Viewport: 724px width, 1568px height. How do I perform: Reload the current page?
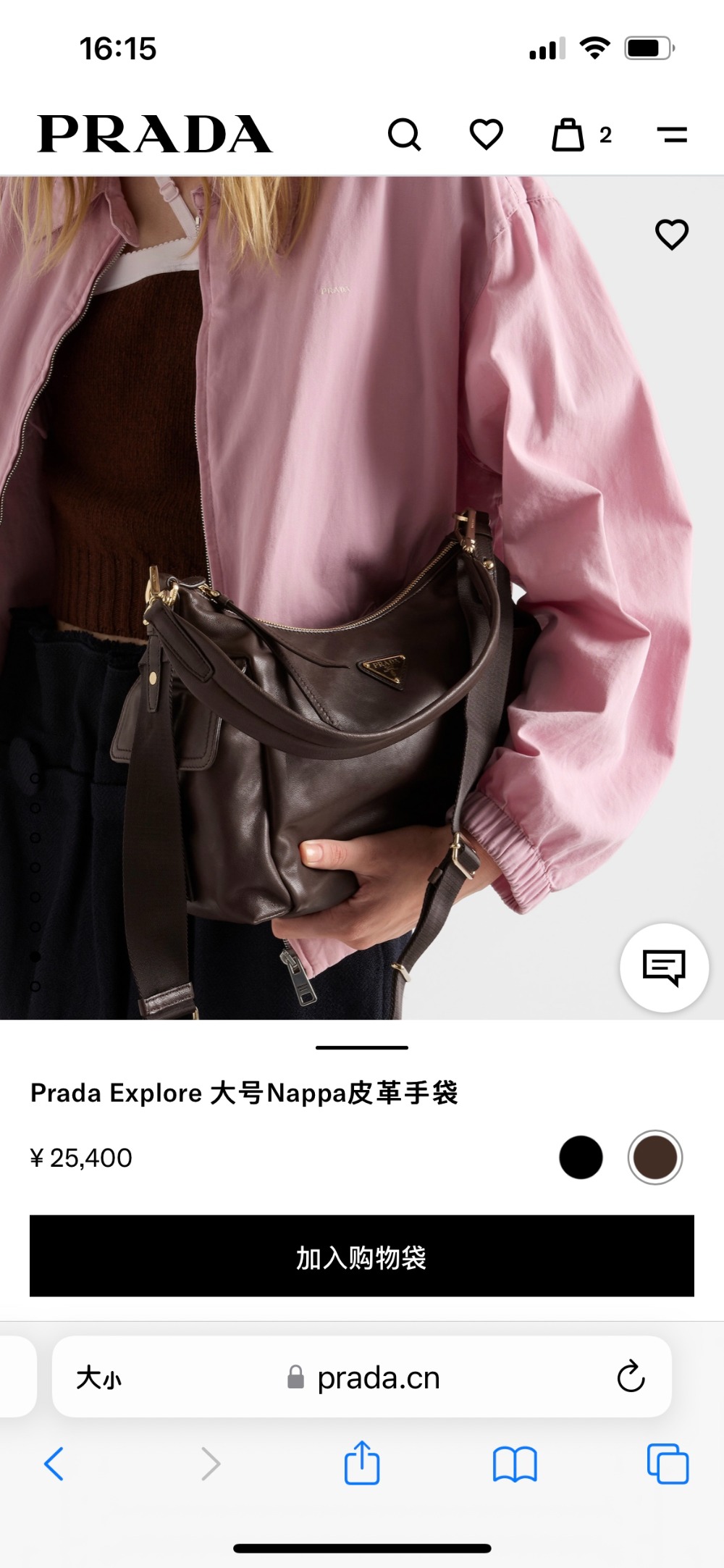pyautogui.click(x=631, y=1377)
